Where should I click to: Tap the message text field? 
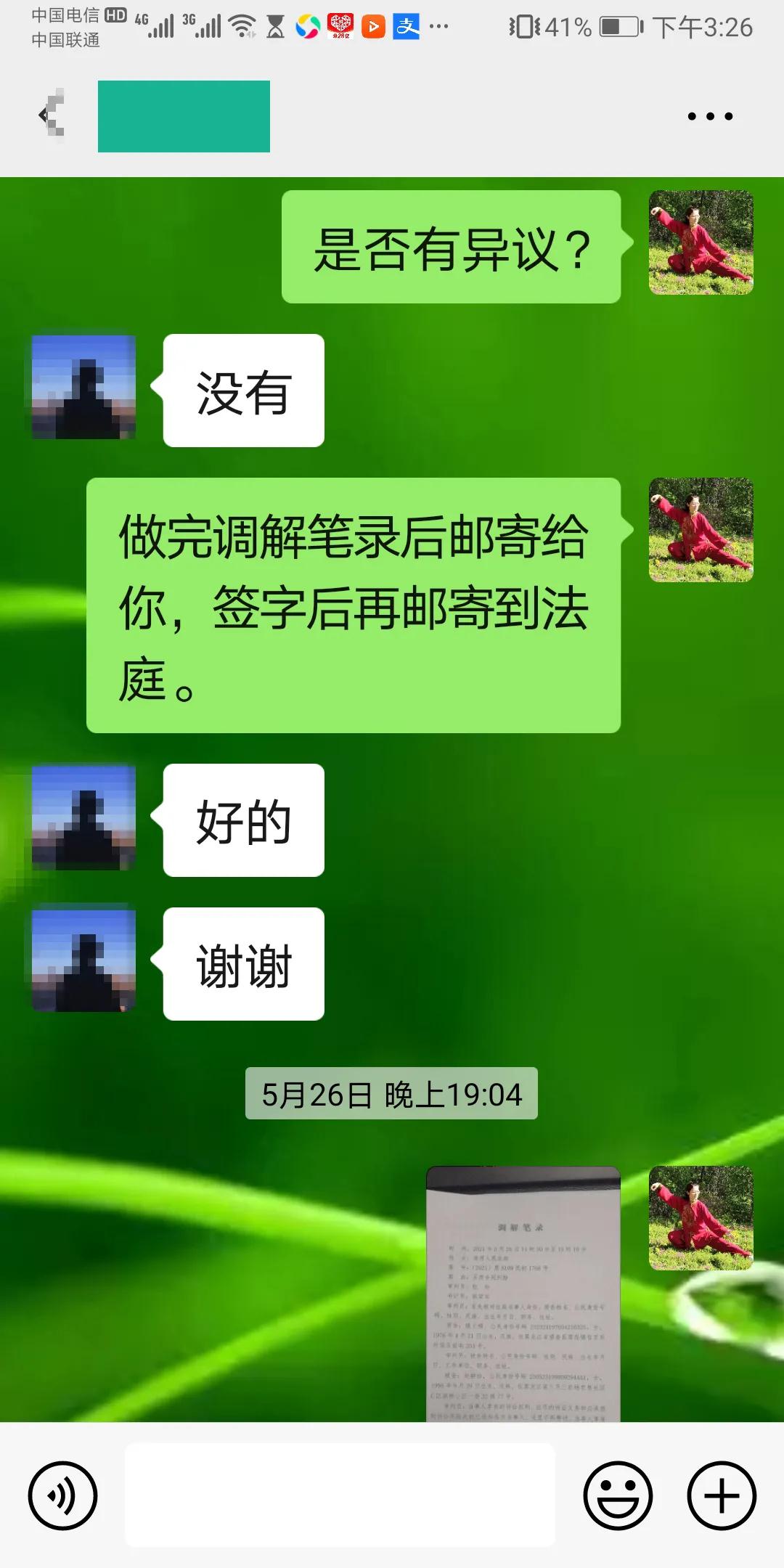coord(340,1495)
